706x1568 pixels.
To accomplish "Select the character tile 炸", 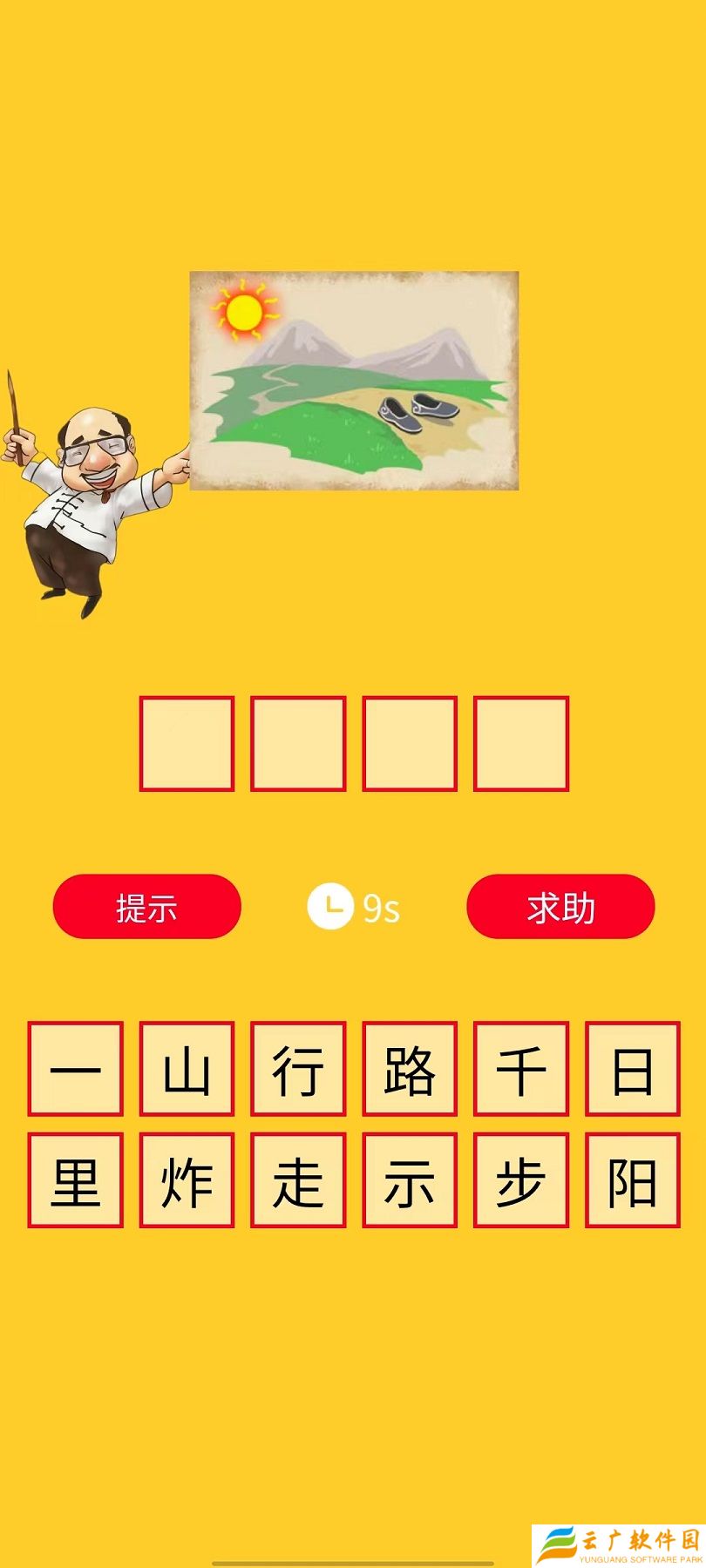I will (x=187, y=1180).
